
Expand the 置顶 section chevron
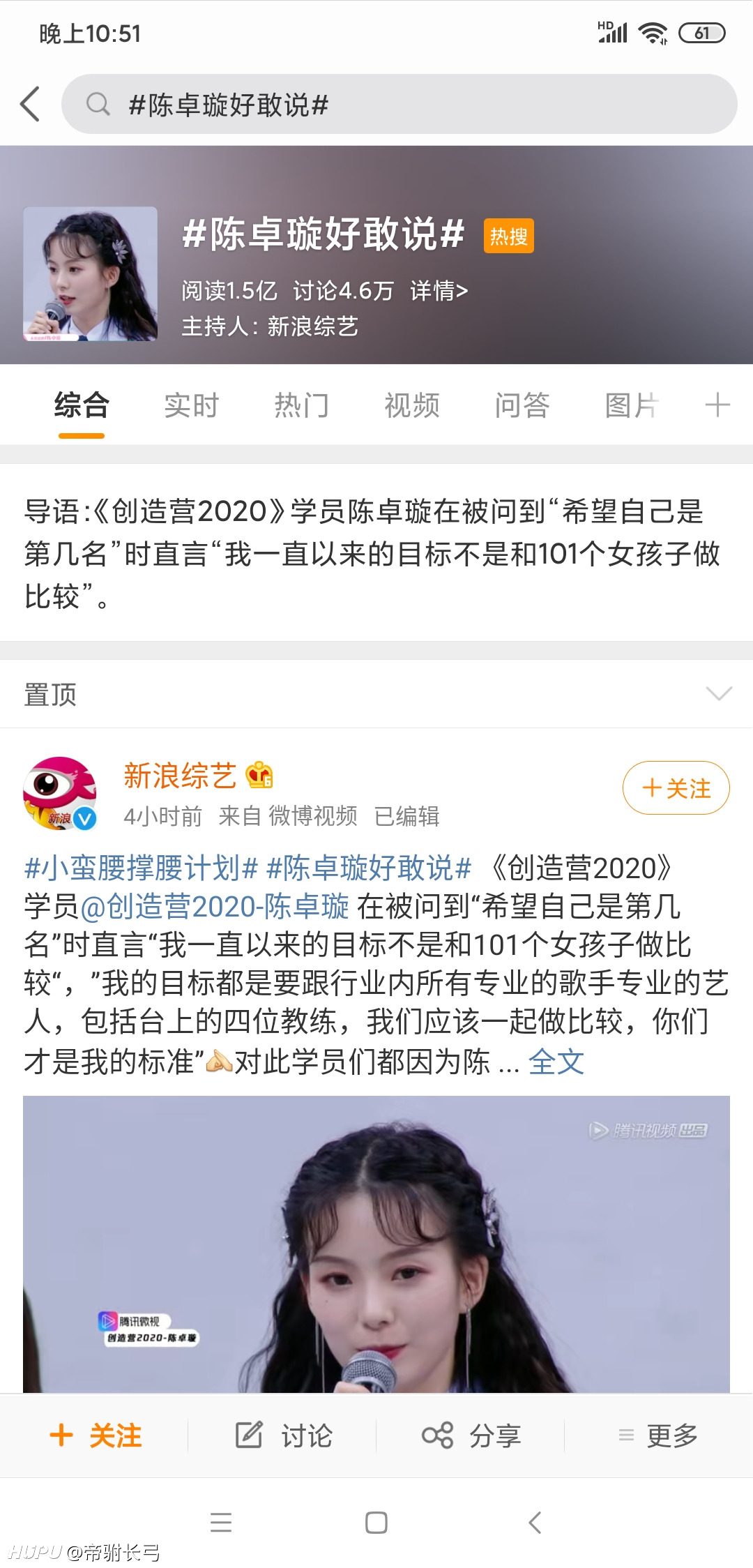[x=719, y=693]
